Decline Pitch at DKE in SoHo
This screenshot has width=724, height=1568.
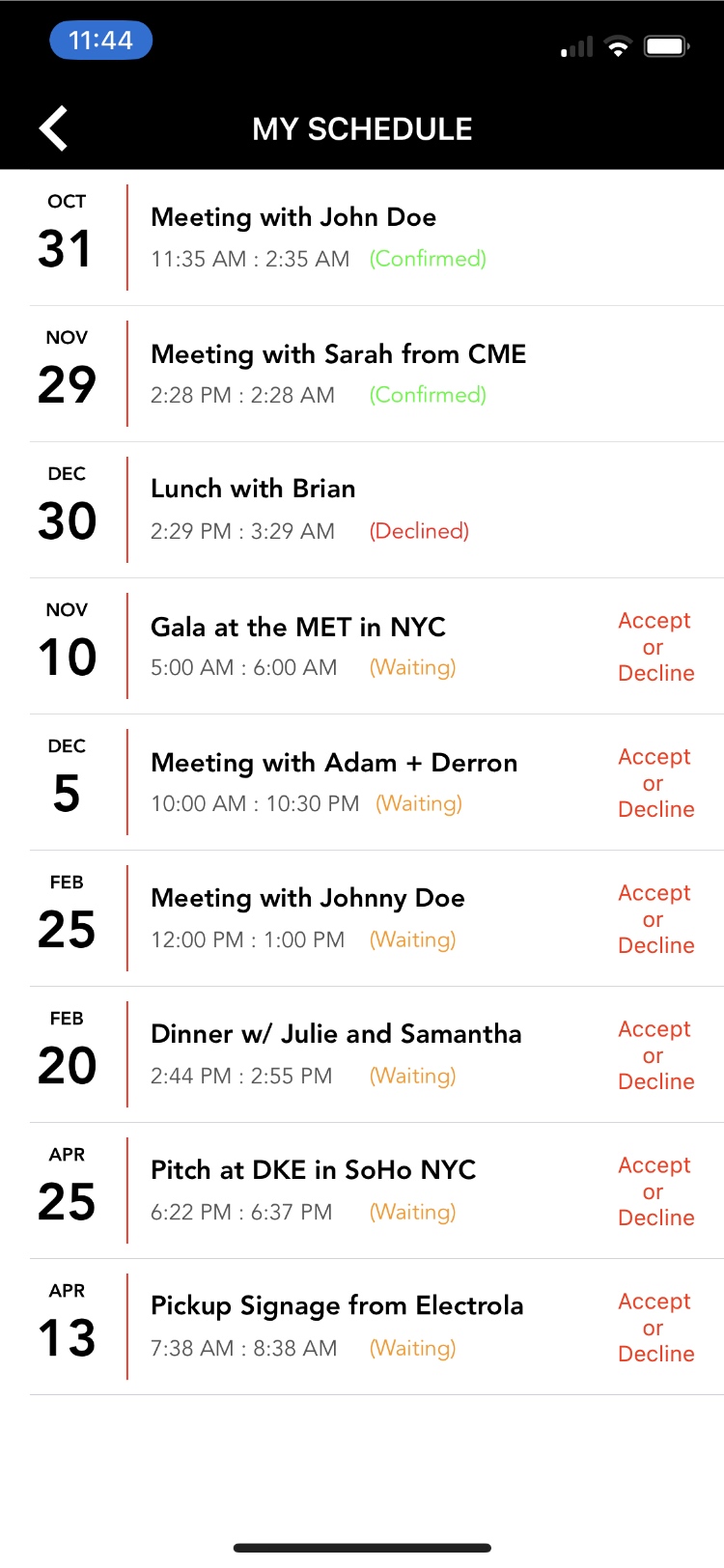click(x=655, y=1218)
